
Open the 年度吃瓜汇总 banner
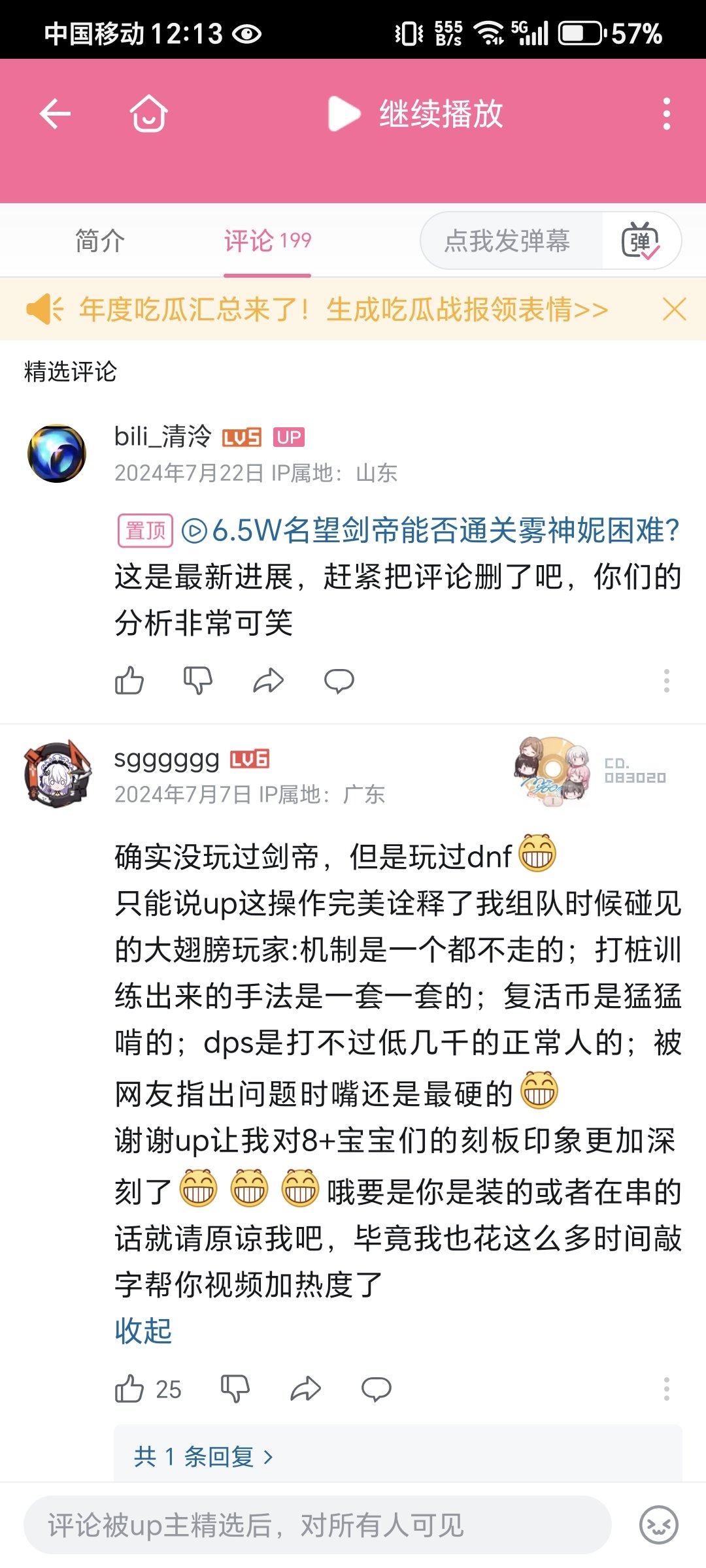(343, 310)
